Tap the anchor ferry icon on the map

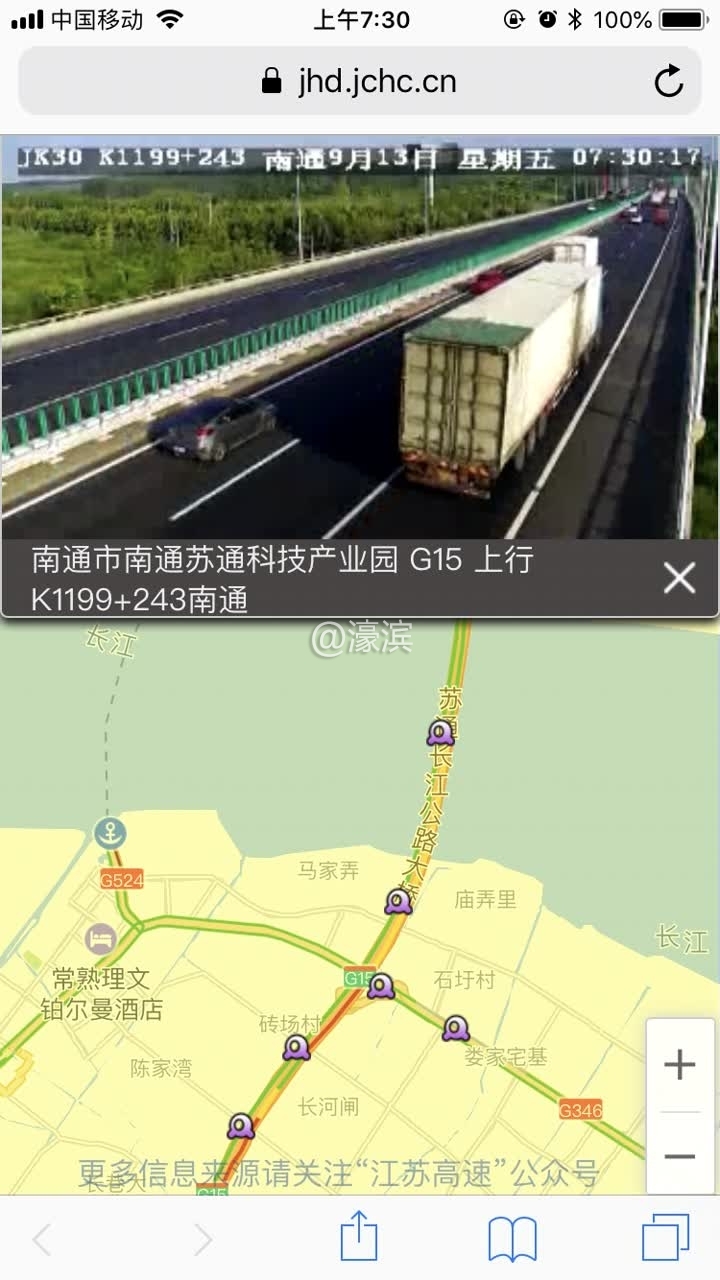(x=108, y=834)
